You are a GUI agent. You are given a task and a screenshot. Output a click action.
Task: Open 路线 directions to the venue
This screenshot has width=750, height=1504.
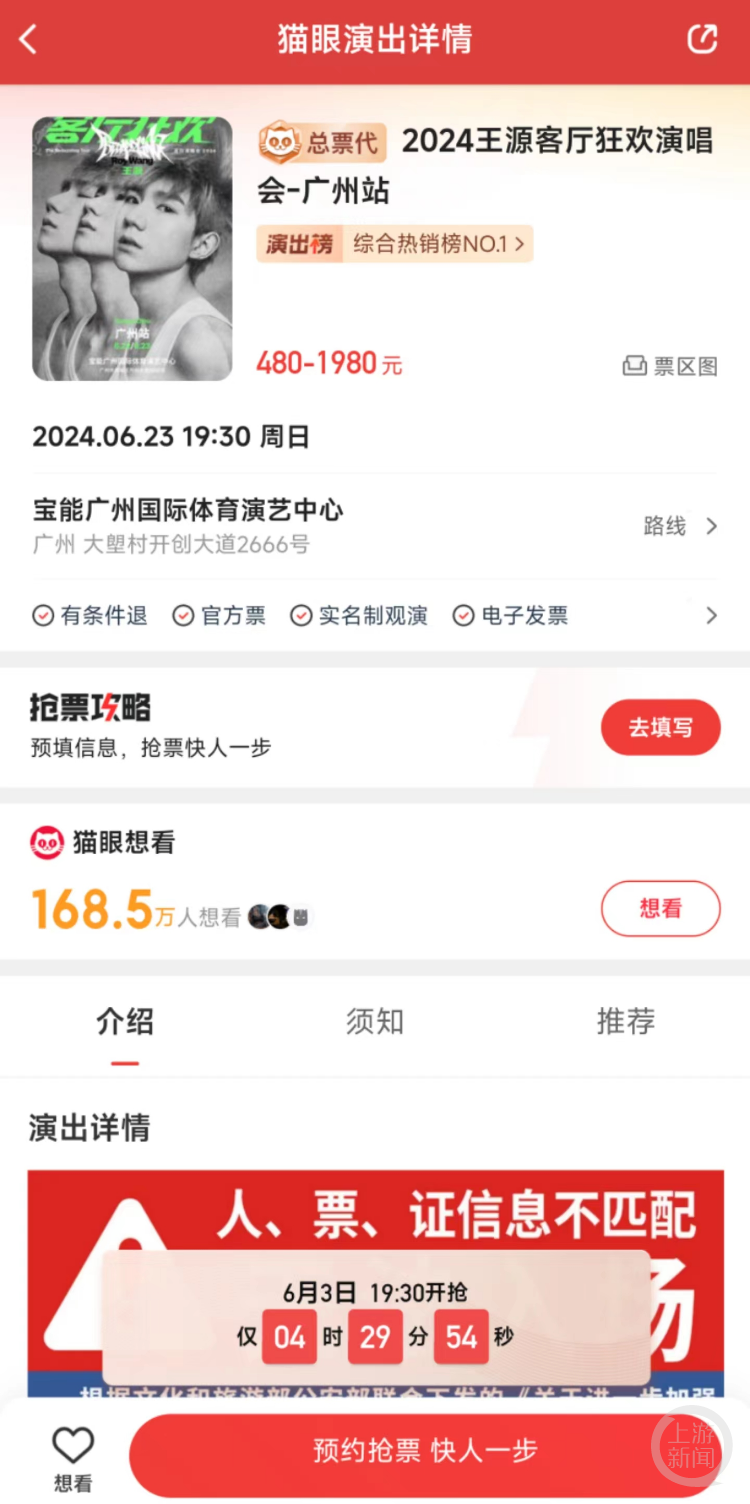tap(680, 526)
